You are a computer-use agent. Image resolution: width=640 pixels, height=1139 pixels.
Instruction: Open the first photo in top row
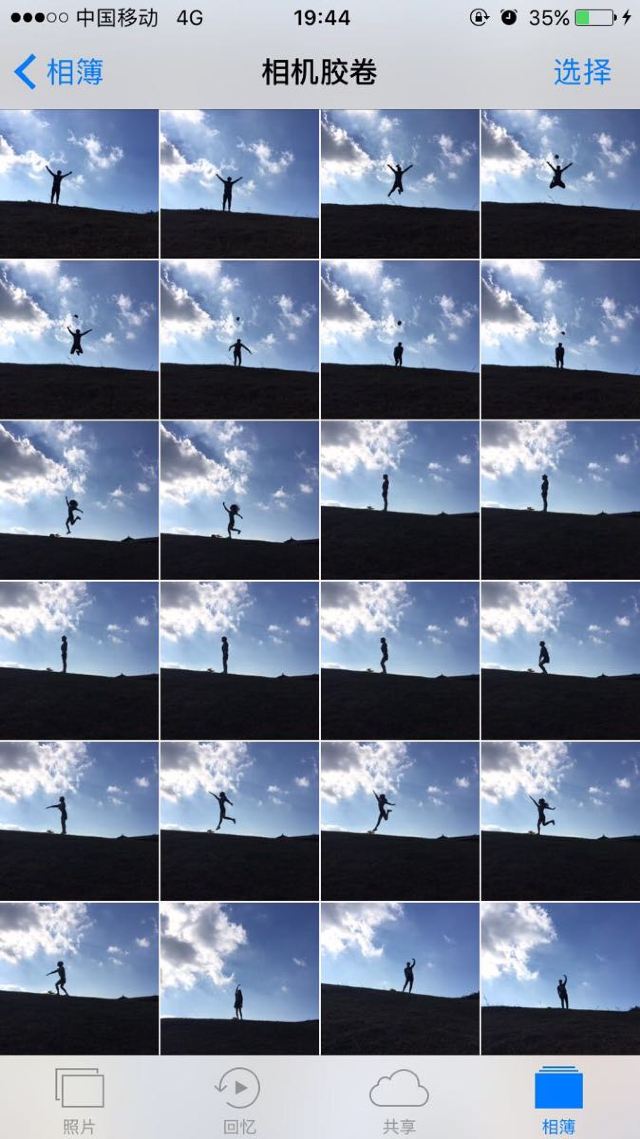click(x=79, y=184)
